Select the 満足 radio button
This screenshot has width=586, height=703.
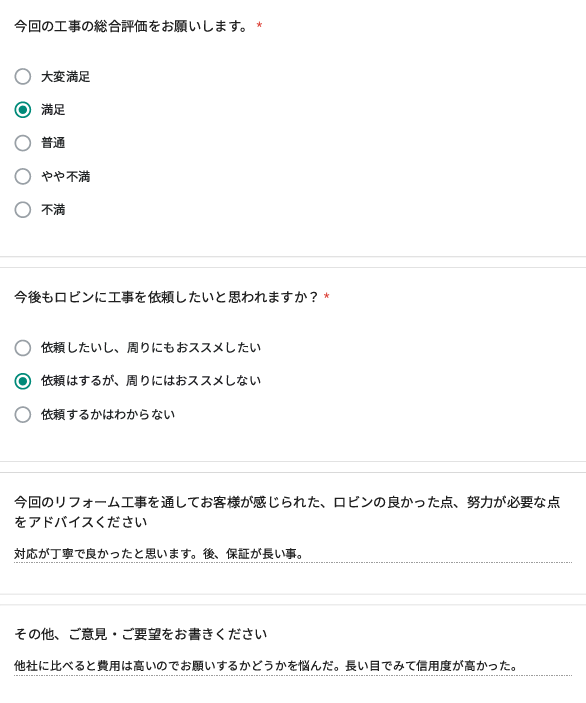23,110
